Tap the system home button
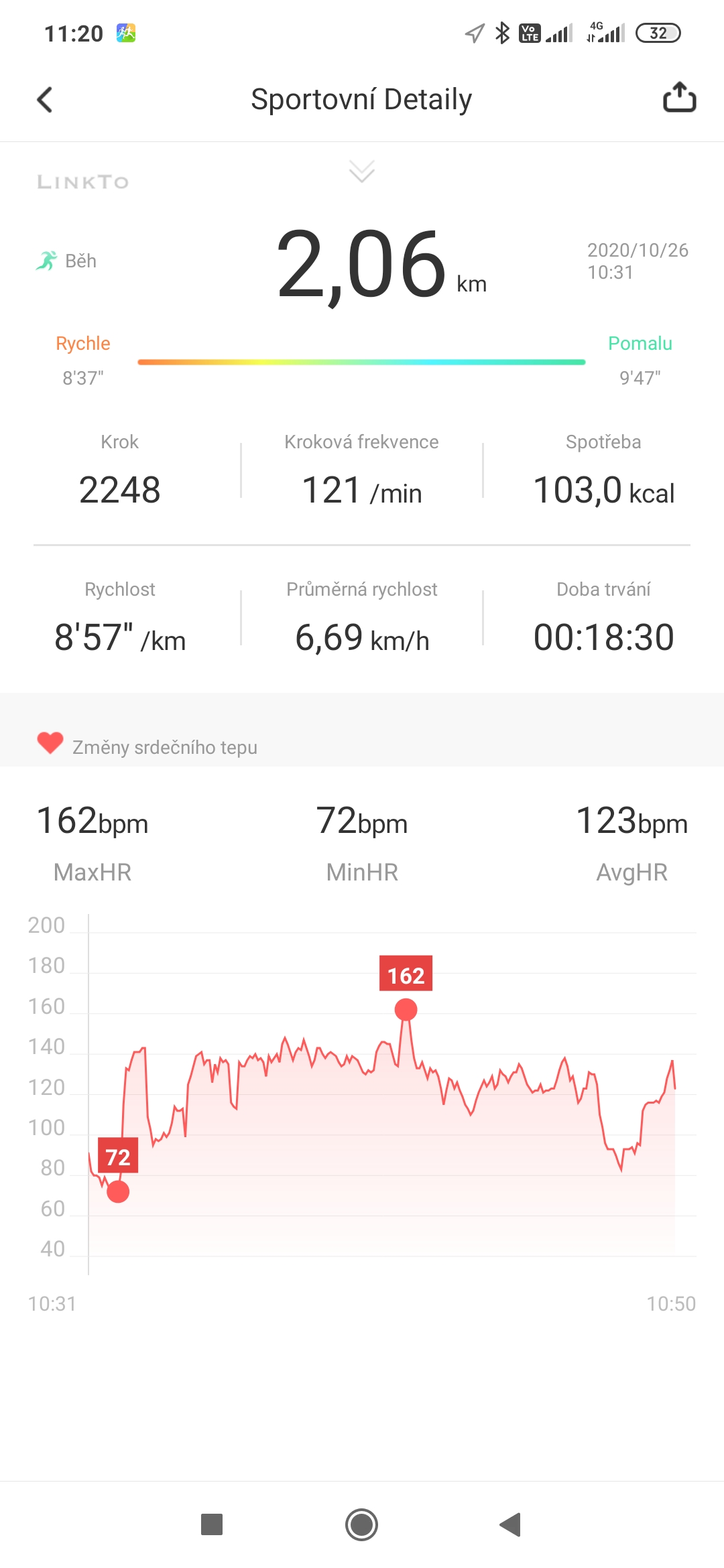724x1568 pixels. point(362,1524)
